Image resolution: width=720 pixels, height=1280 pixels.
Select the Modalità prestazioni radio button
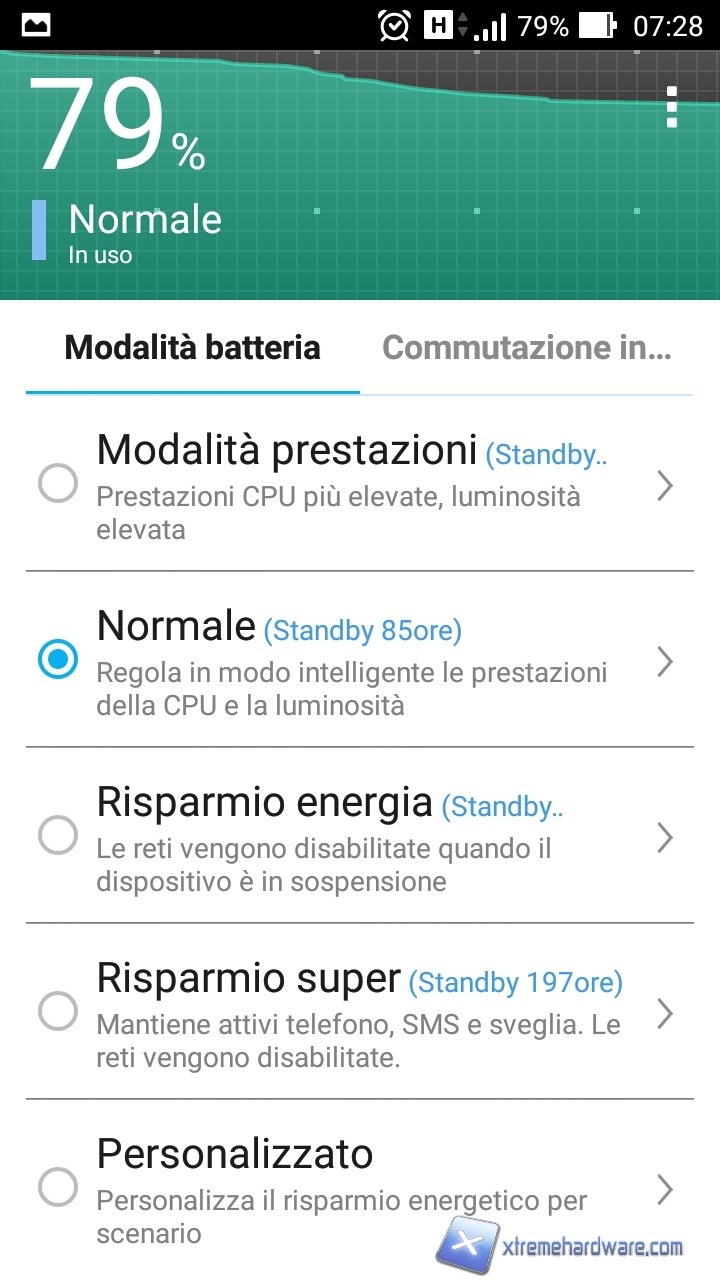pos(58,485)
